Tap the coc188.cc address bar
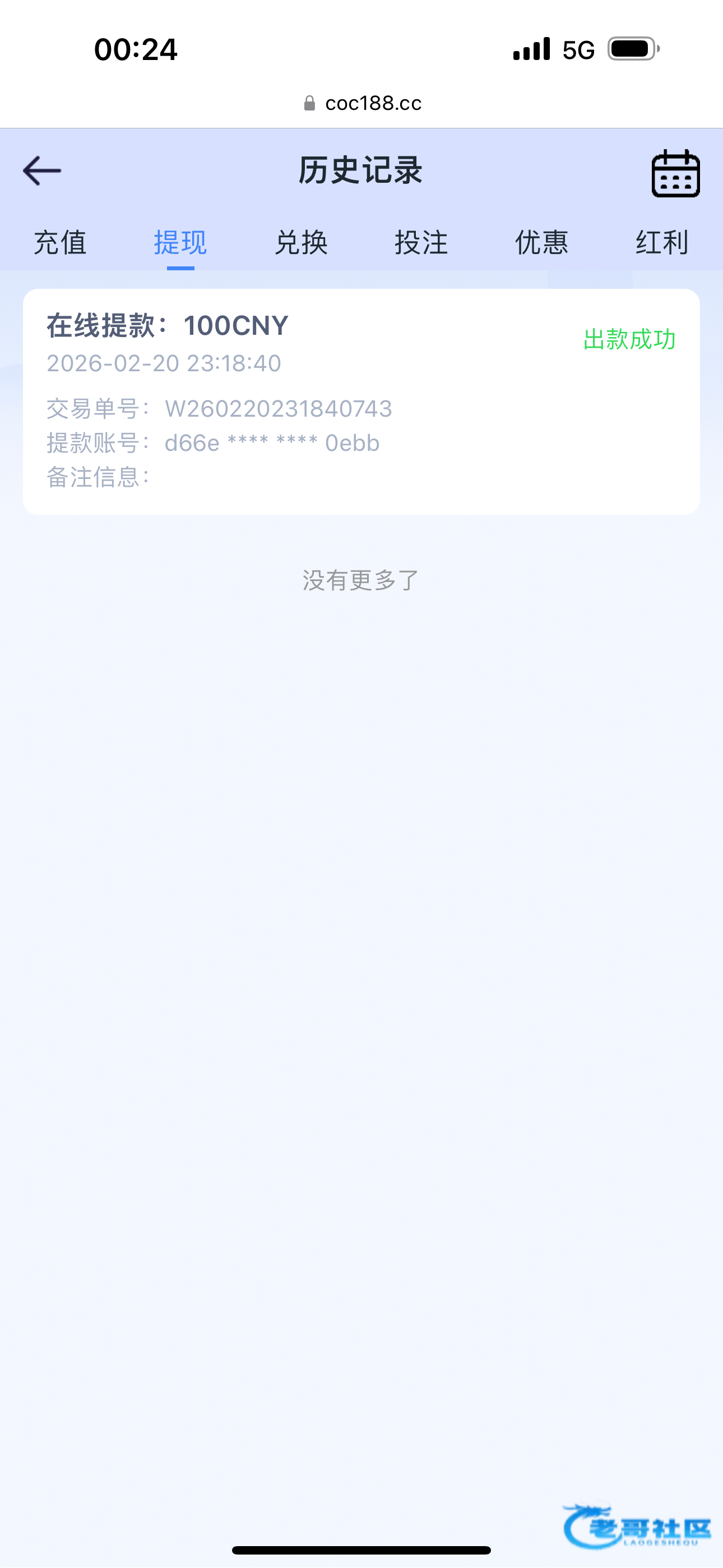 (x=362, y=104)
